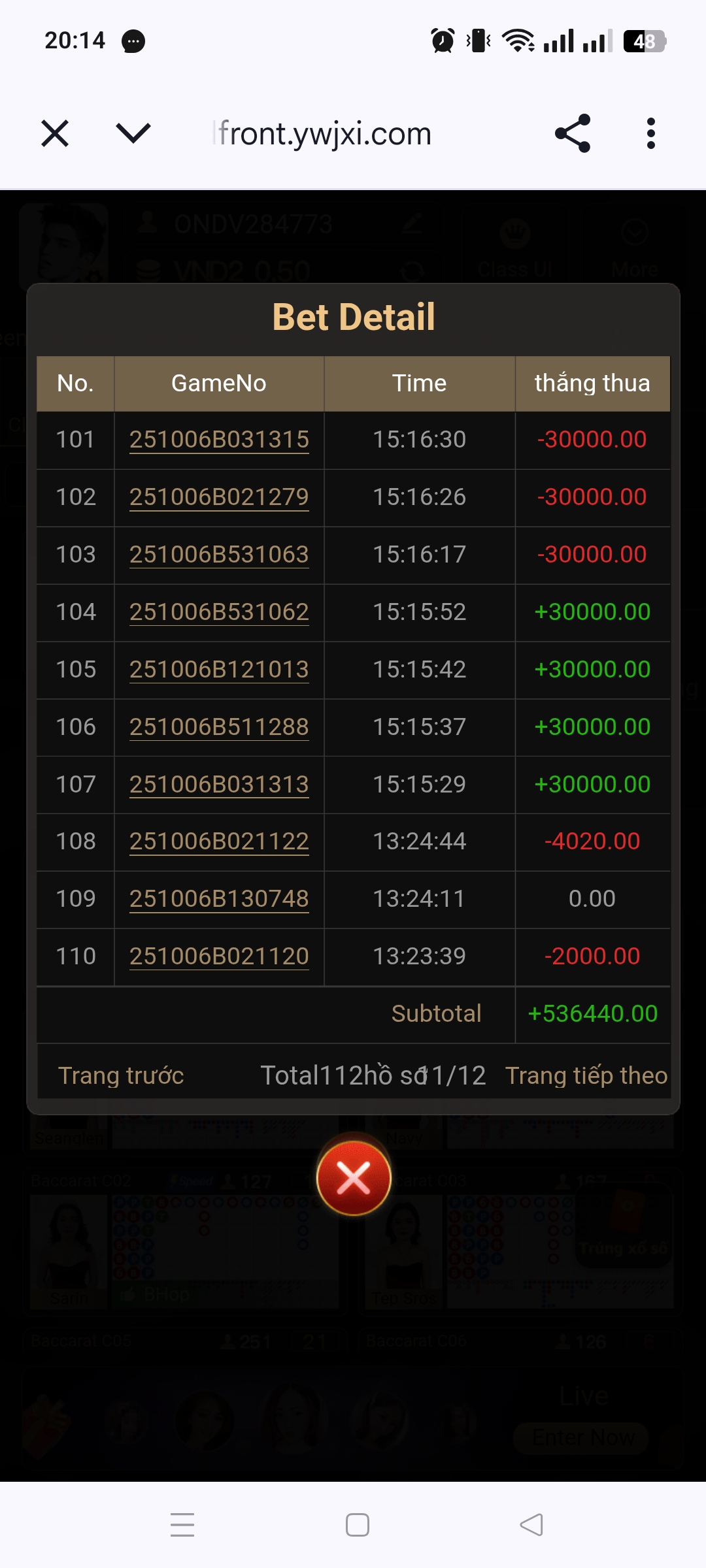Go to previous page with Trang trước
Image resolution: width=706 pixels, height=1568 pixels.
click(121, 1075)
